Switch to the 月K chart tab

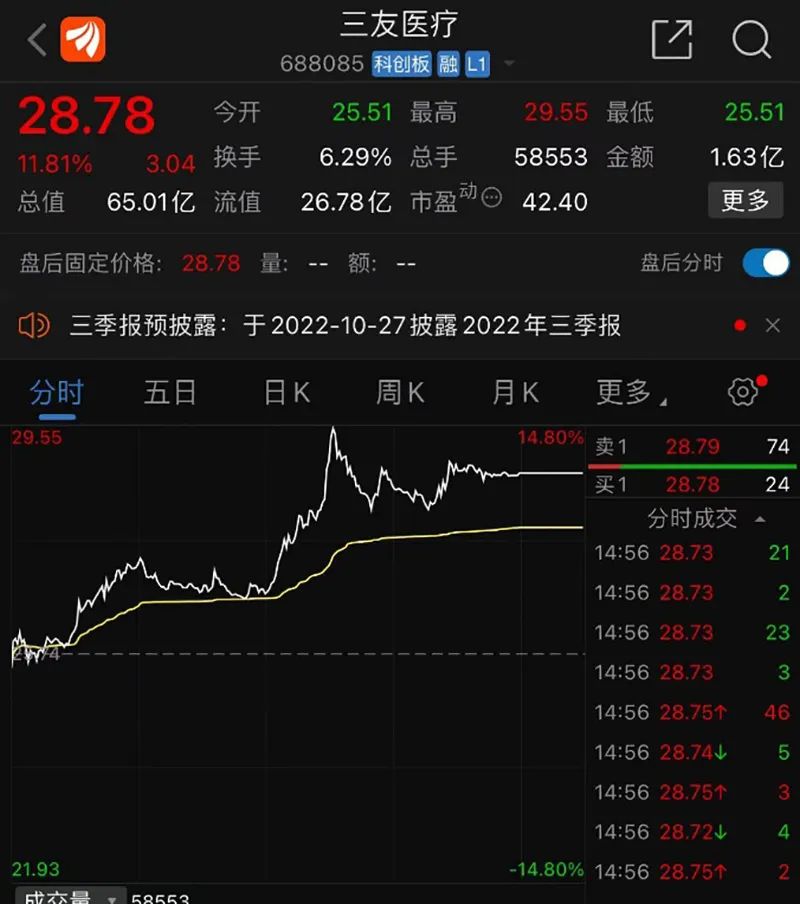515,393
